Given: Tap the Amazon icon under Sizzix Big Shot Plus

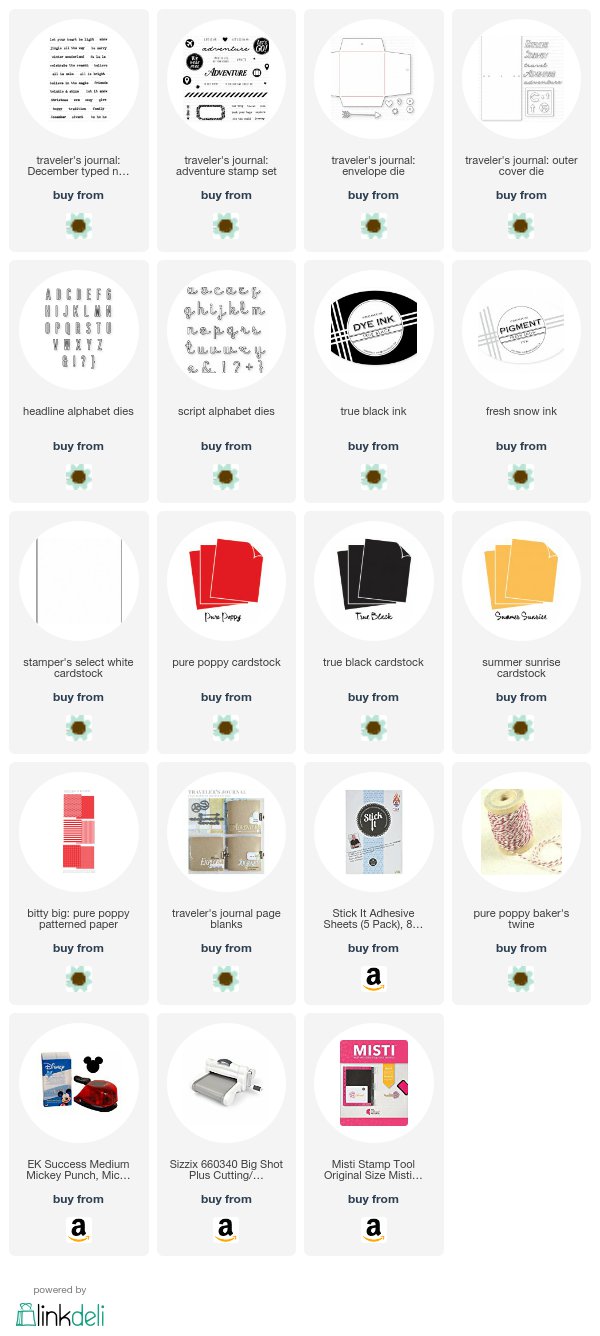Looking at the screenshot, I should (226, 1228).
